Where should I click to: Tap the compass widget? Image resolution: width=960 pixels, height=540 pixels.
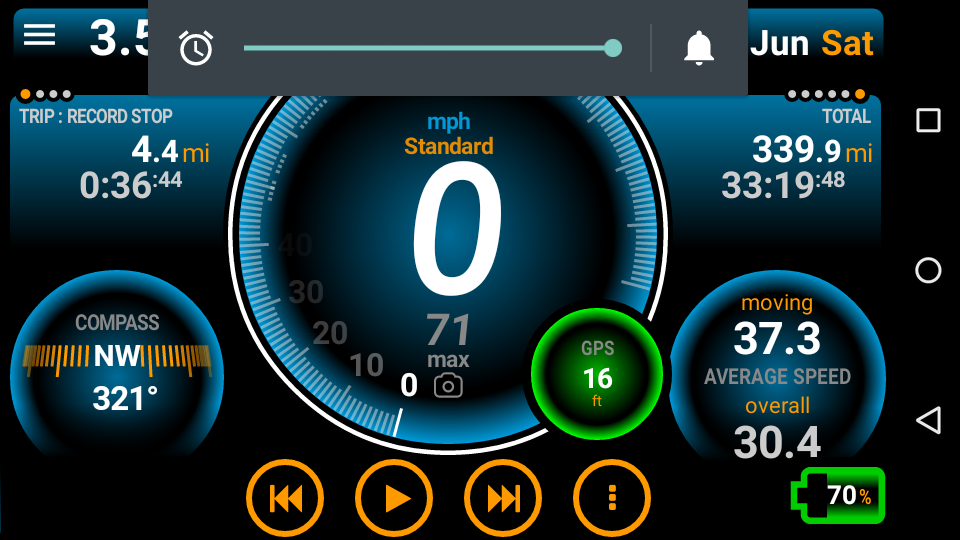pyautogui.click(x=118, y=365)
